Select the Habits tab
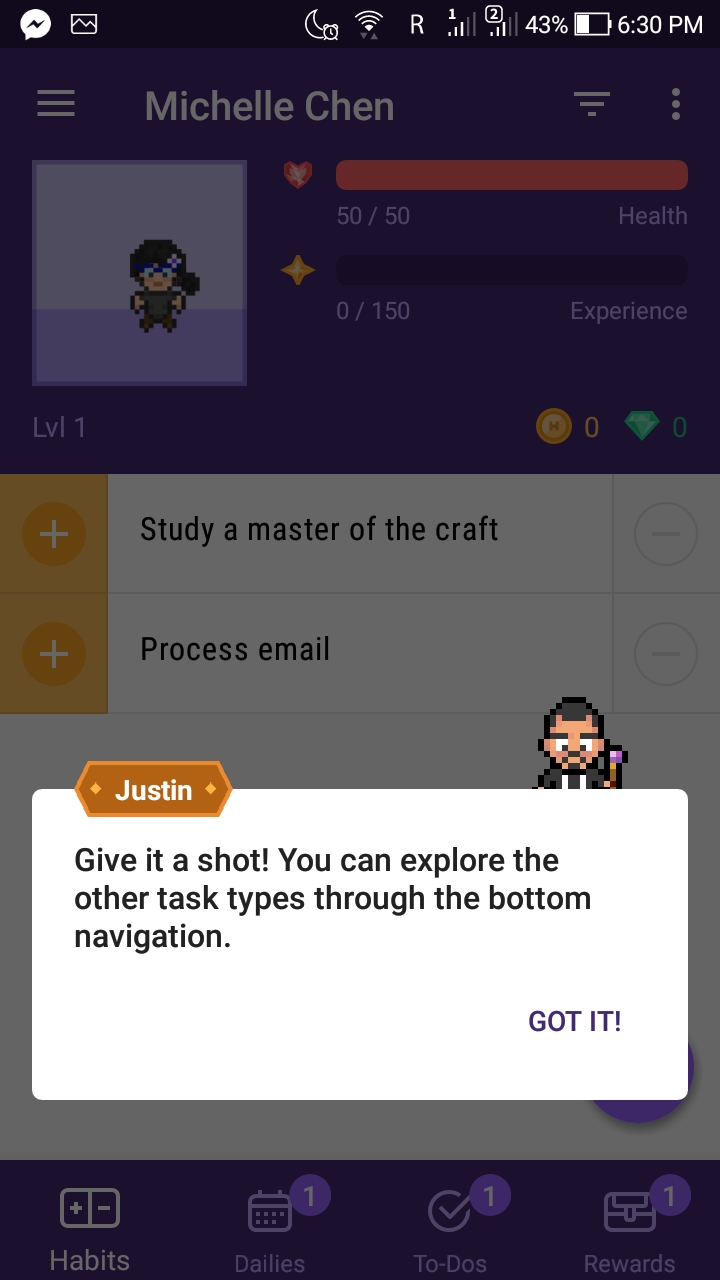Image resolution: width=720 pixels, height=1280 pixels. pos(90,1225)
